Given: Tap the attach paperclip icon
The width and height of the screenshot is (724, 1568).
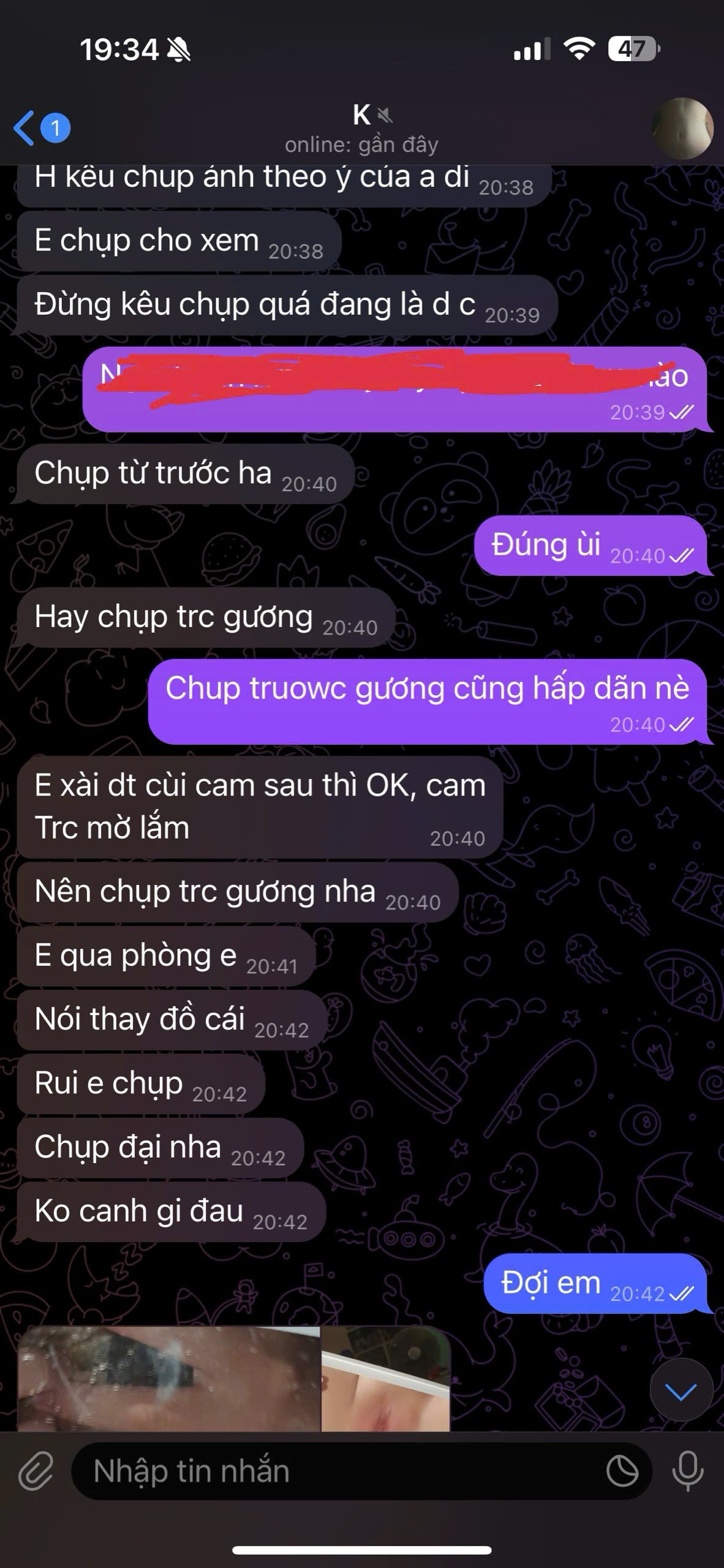Looking at the screenshot, I should tap(36, 1471).
